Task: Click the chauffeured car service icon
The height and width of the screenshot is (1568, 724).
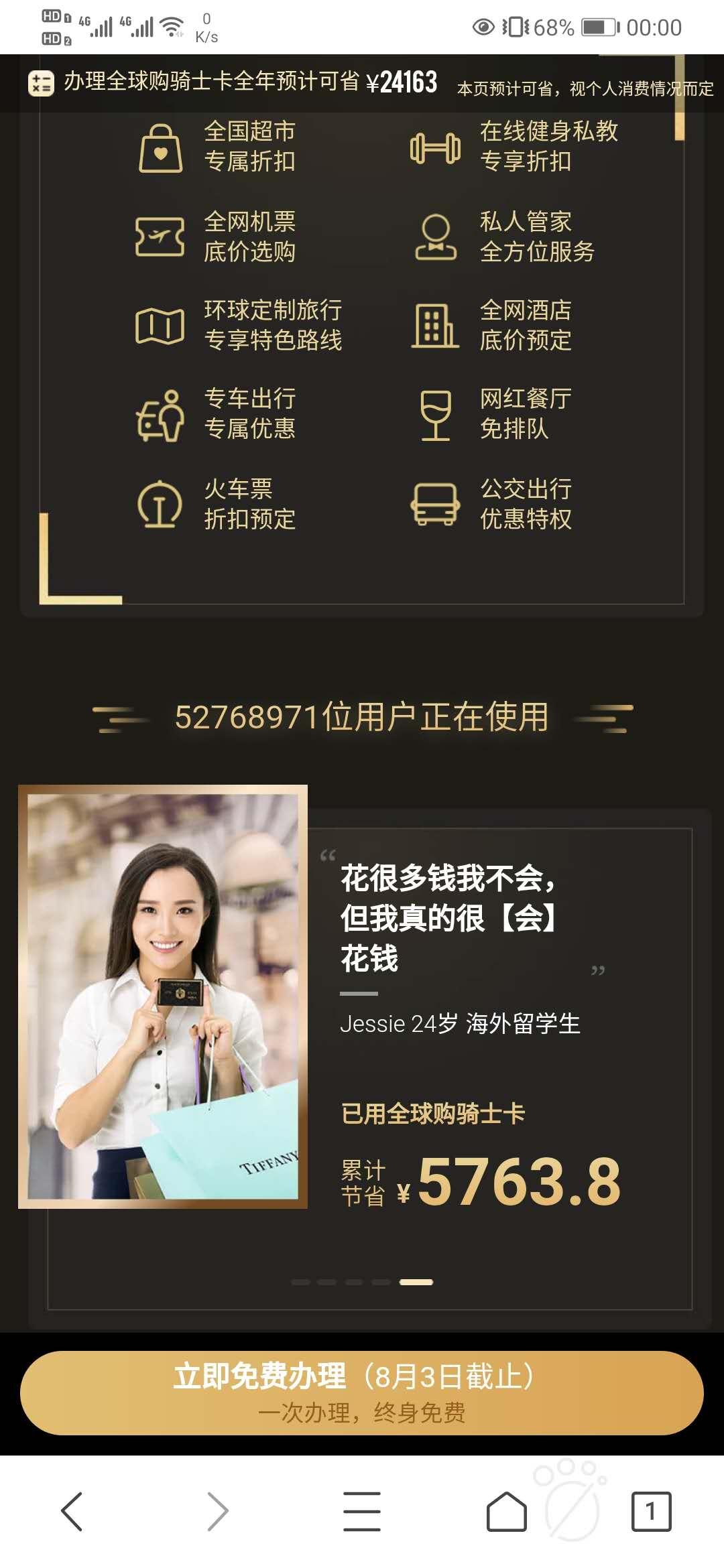Action: pyautogui.click(x=160, y=416)
